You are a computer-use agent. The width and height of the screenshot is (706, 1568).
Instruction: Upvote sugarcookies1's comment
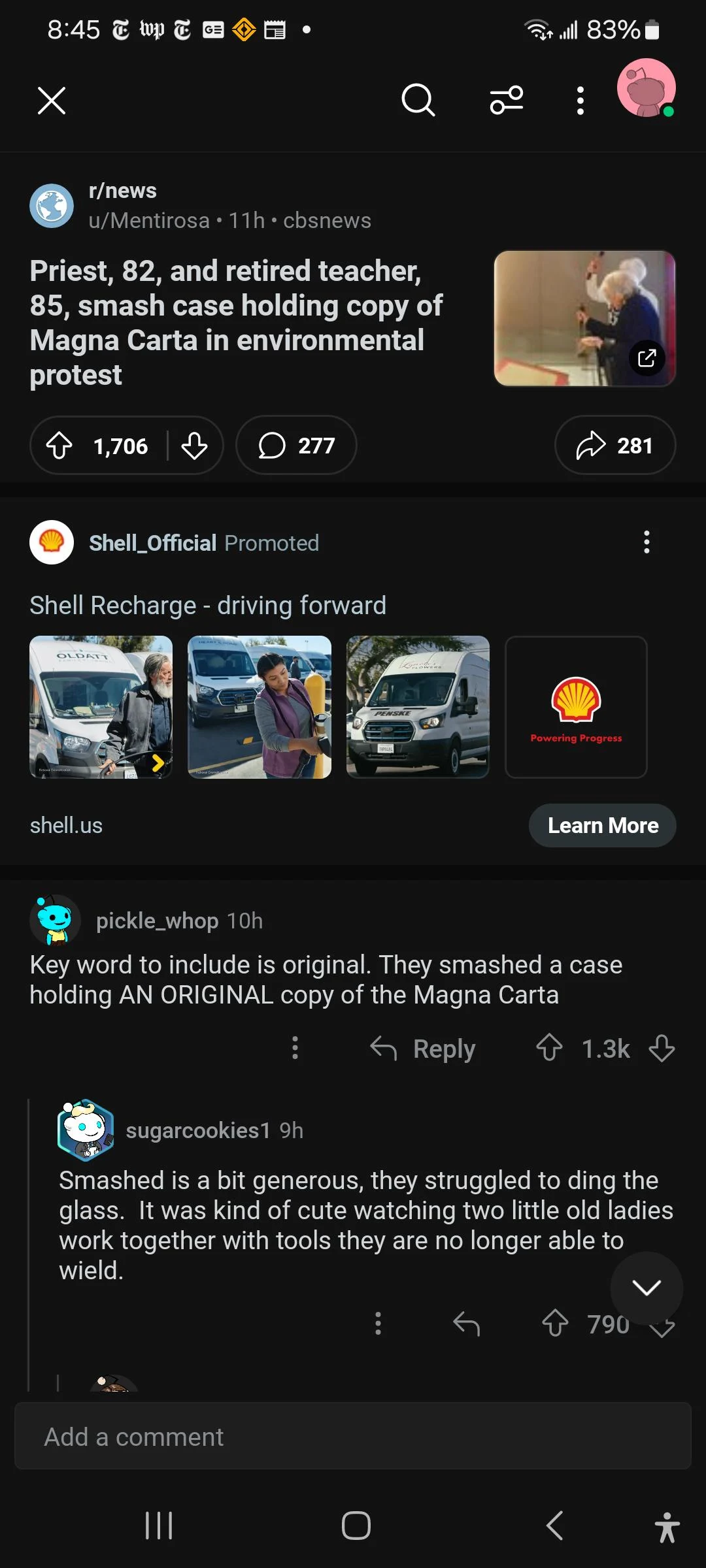tap(555, 1323)
